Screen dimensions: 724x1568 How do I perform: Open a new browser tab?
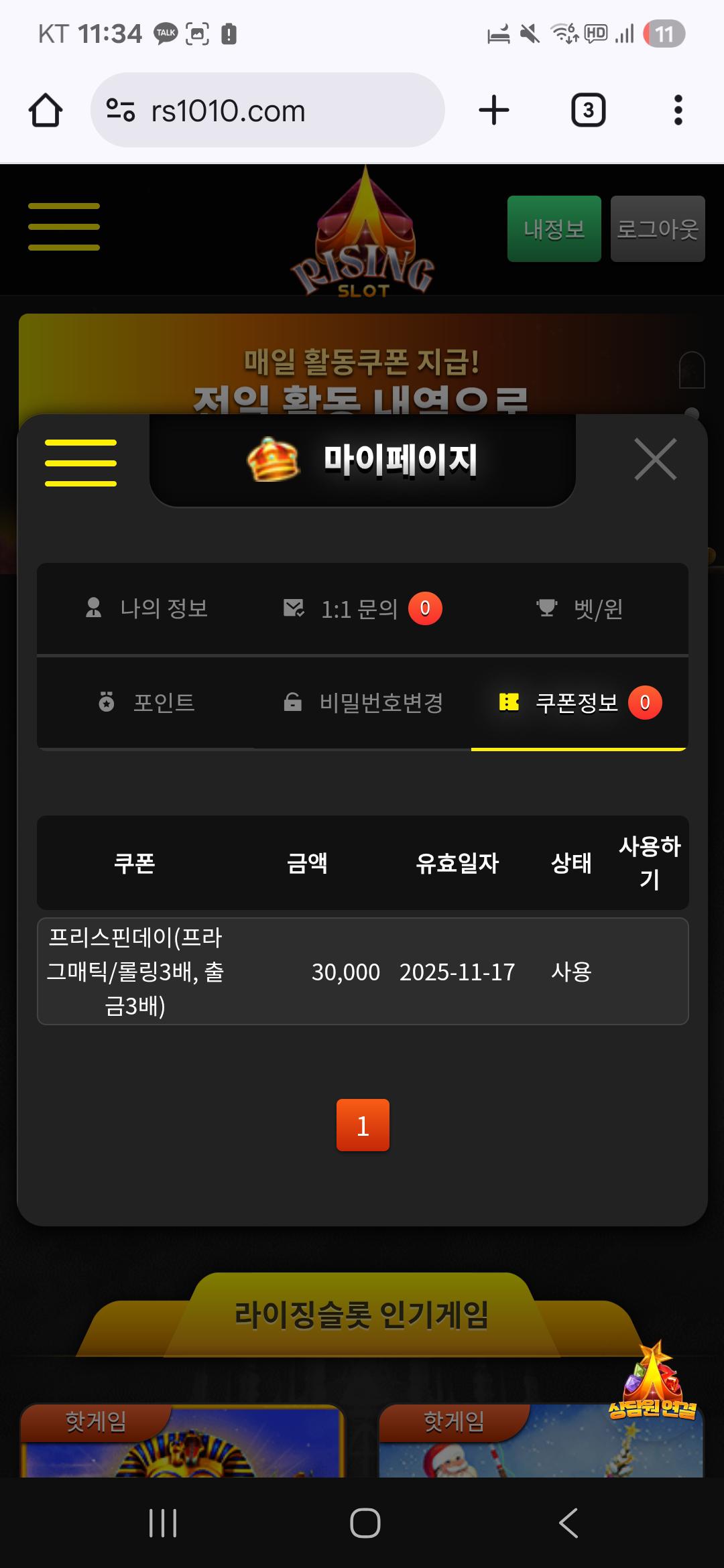[494, 111]
